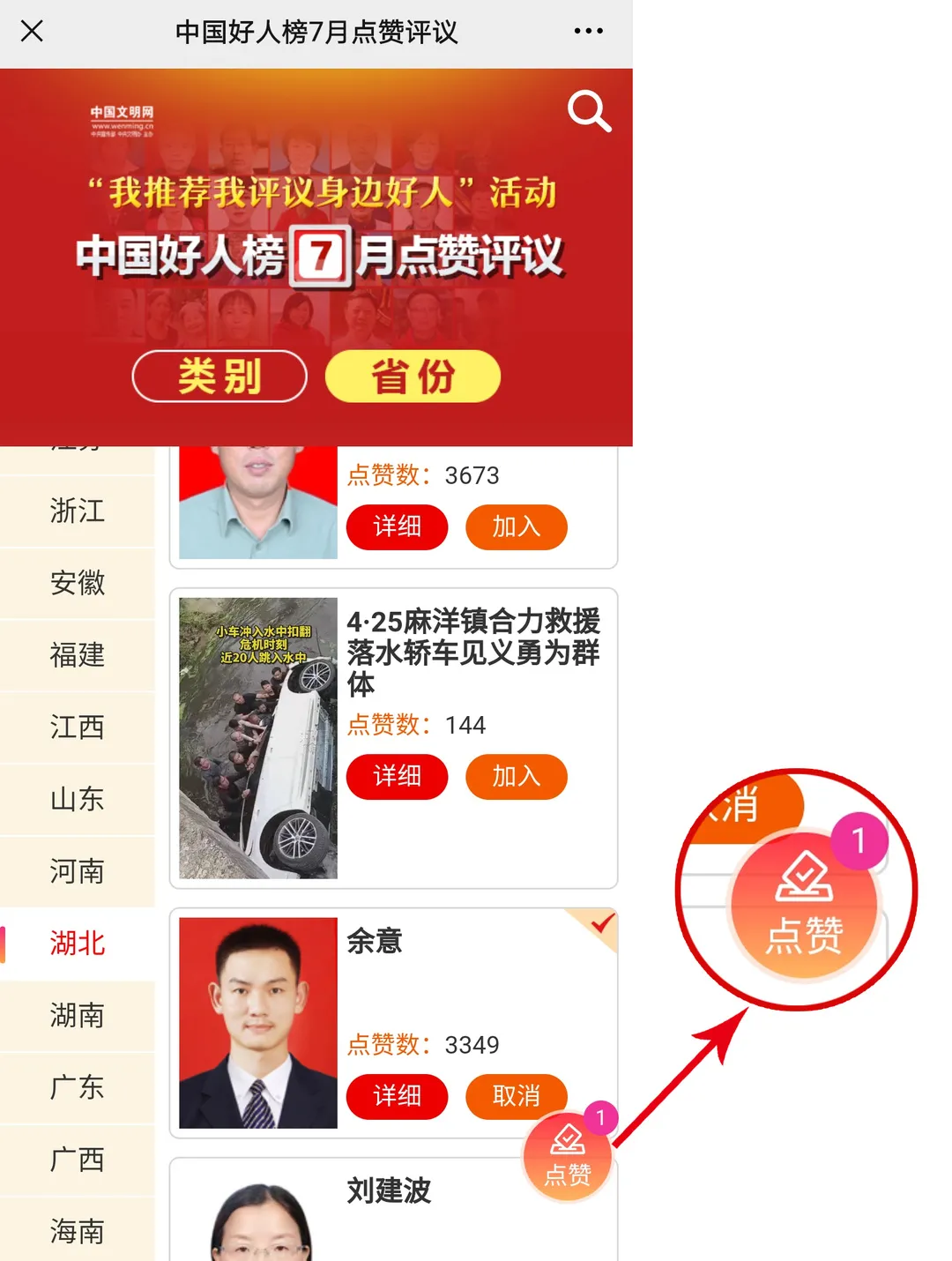Select 湖南 in the province list

click(x=78, y=1016)
